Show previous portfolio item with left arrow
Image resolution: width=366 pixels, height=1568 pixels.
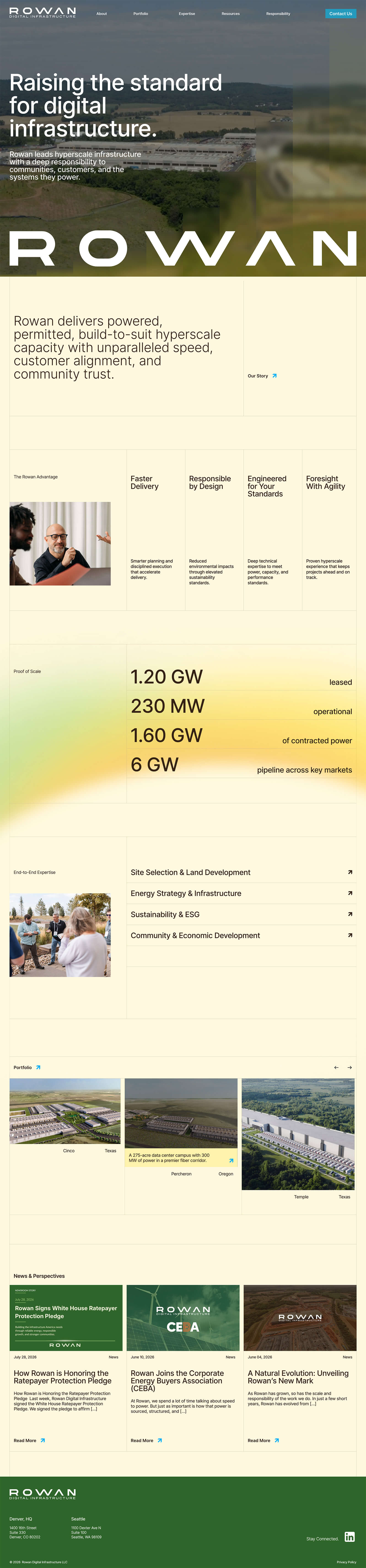click(336, 1067)
